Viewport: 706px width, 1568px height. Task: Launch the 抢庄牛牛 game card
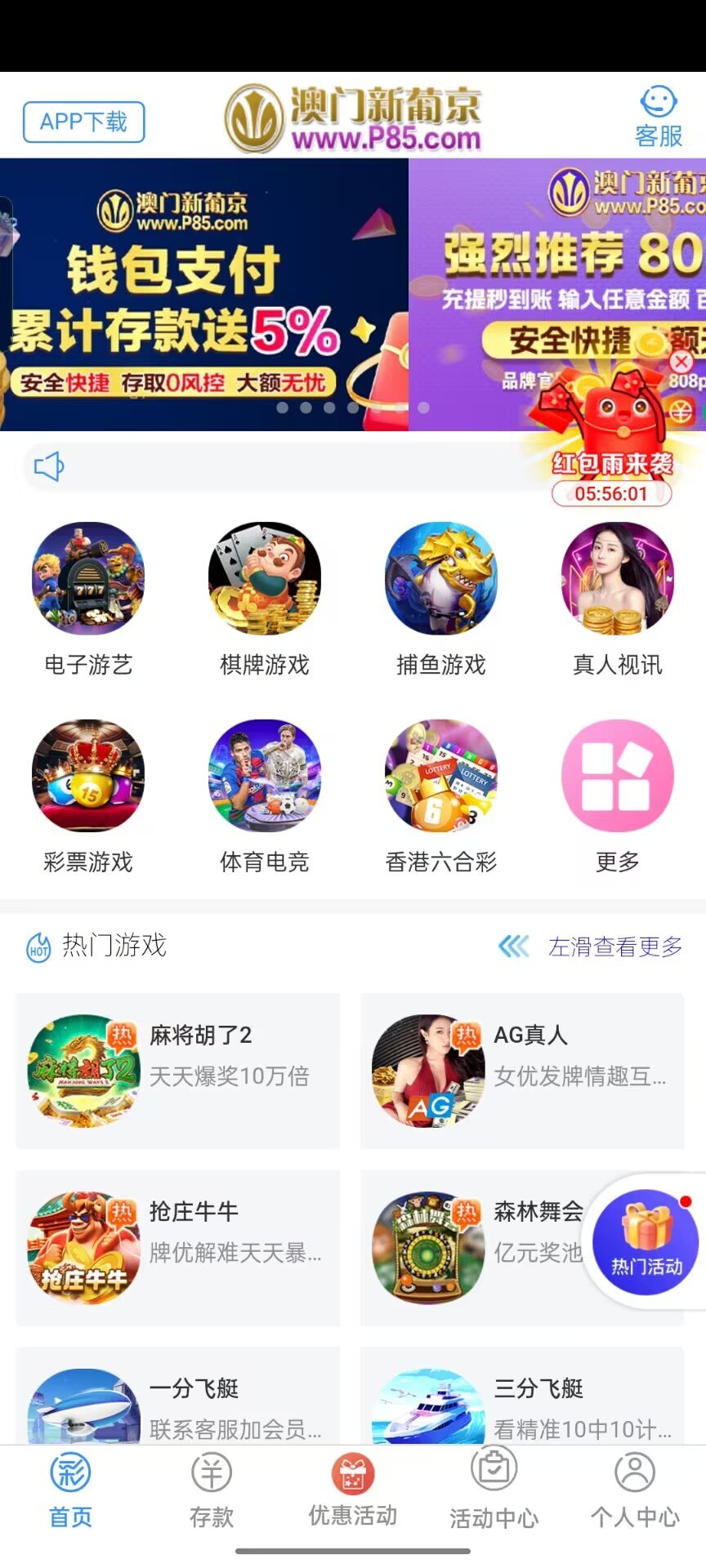click(178, 1247)
